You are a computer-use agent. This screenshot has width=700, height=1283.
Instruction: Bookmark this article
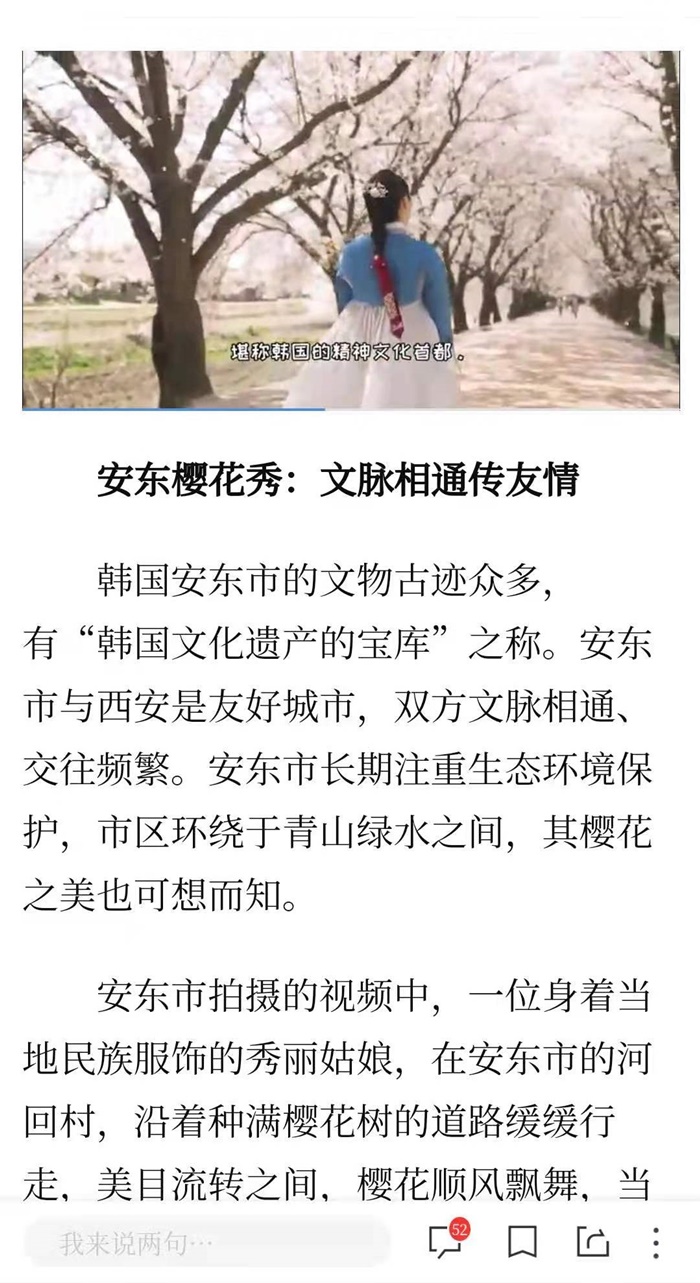(x=522, y=1243)
